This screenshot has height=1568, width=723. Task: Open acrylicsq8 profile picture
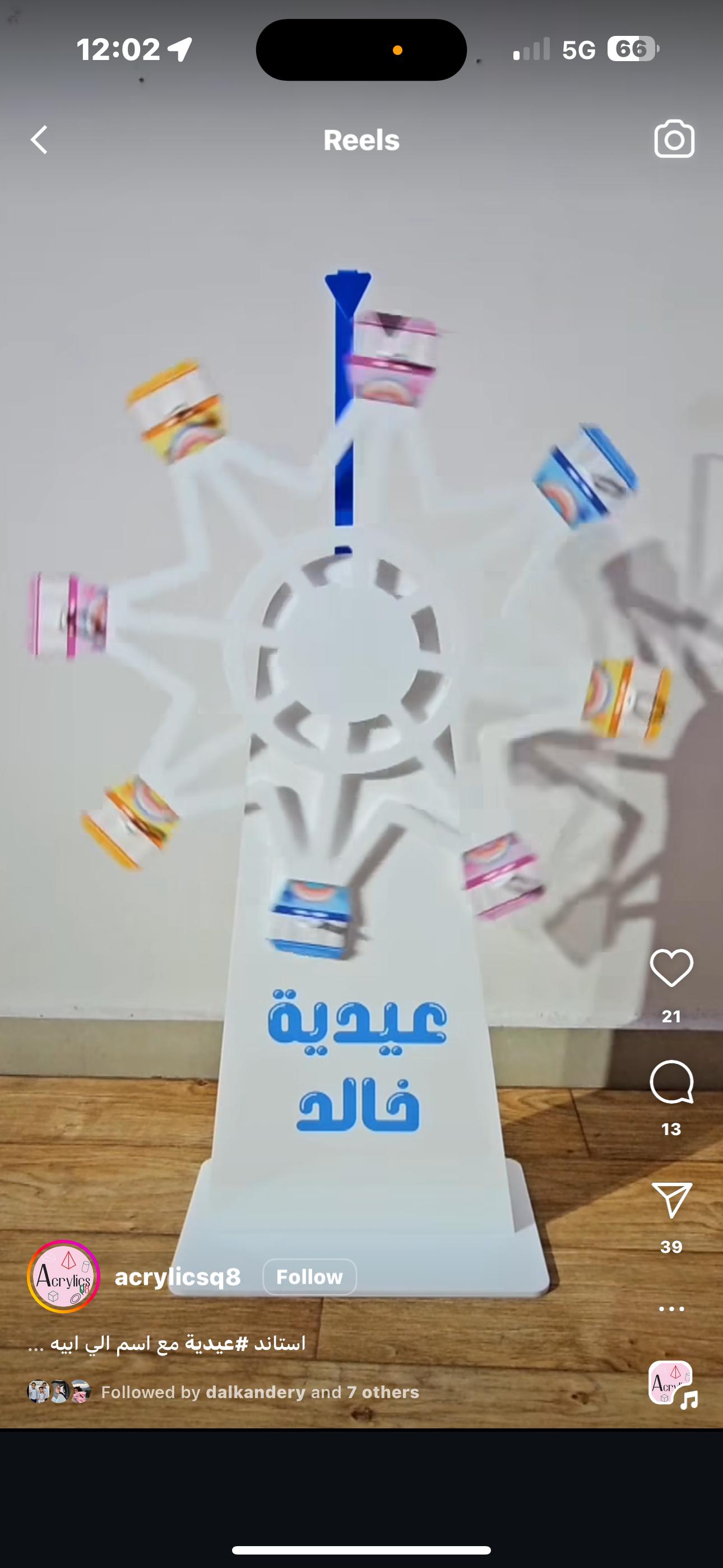[x=63, y=1276]
